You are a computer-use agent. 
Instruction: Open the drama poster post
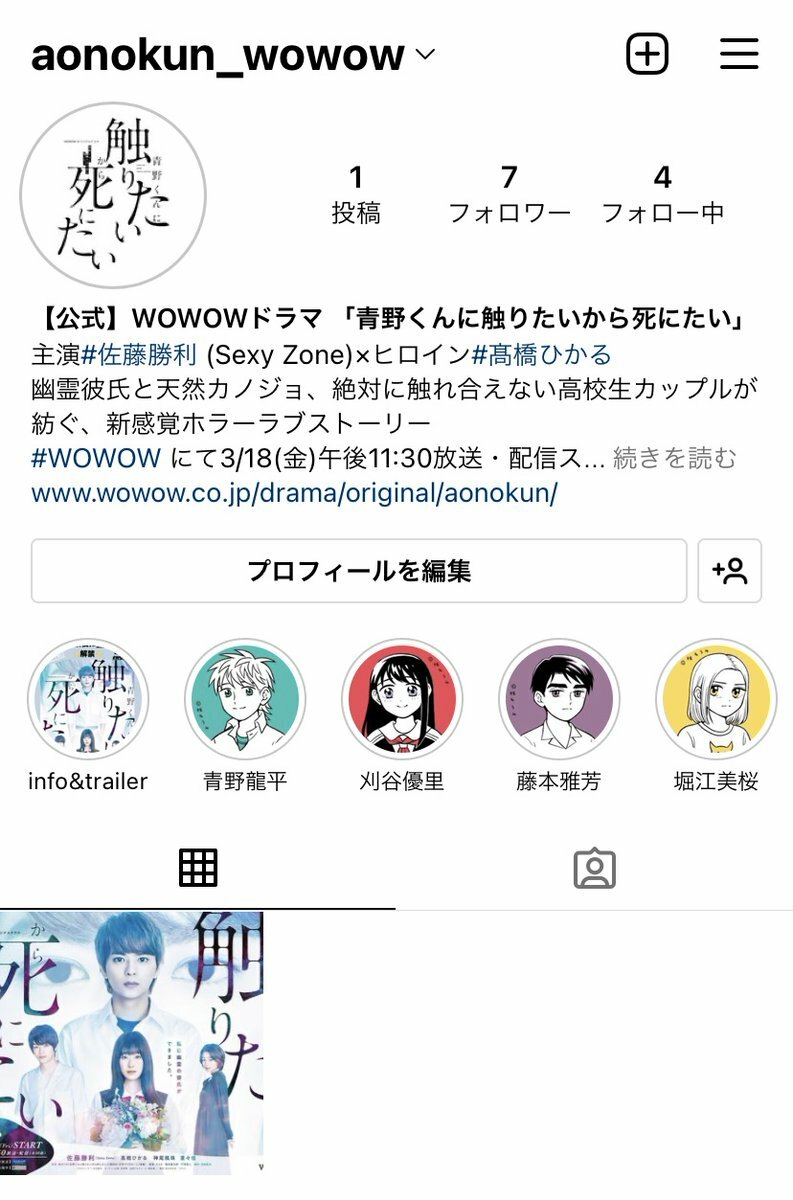click(x=131, y=1043)
